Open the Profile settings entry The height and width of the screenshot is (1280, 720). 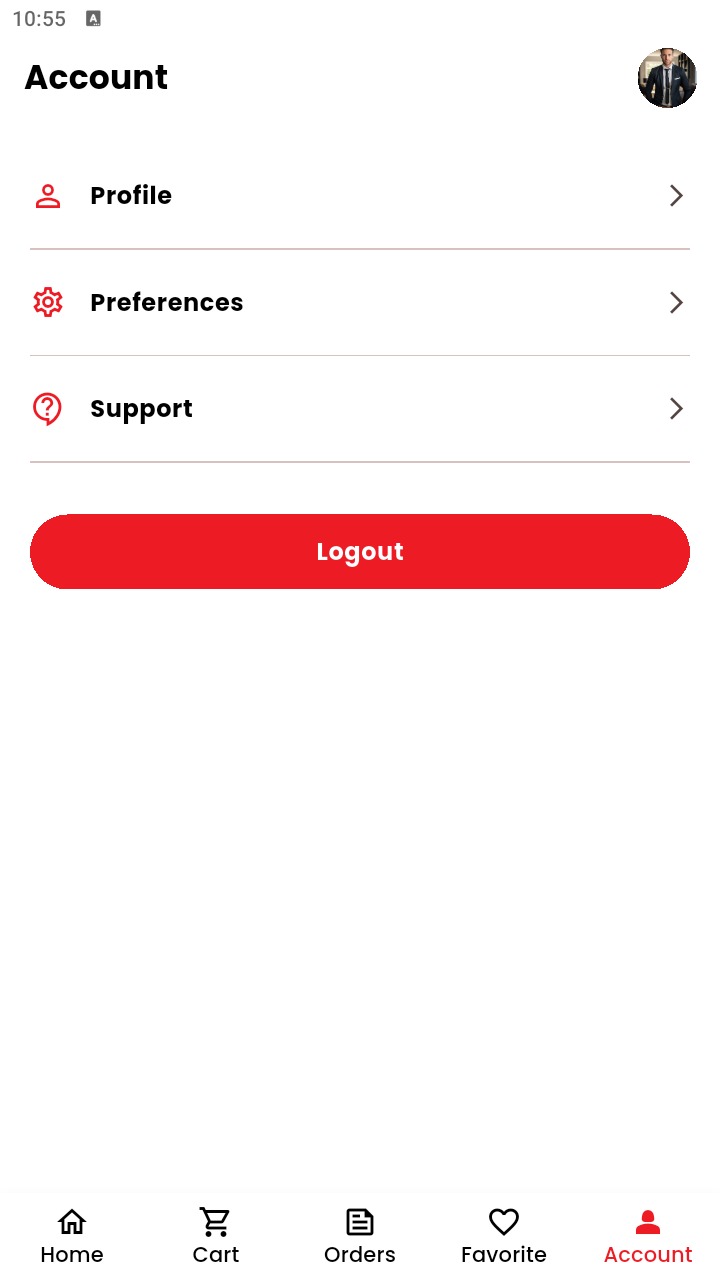pyautogui.click(x=131, y=195)
